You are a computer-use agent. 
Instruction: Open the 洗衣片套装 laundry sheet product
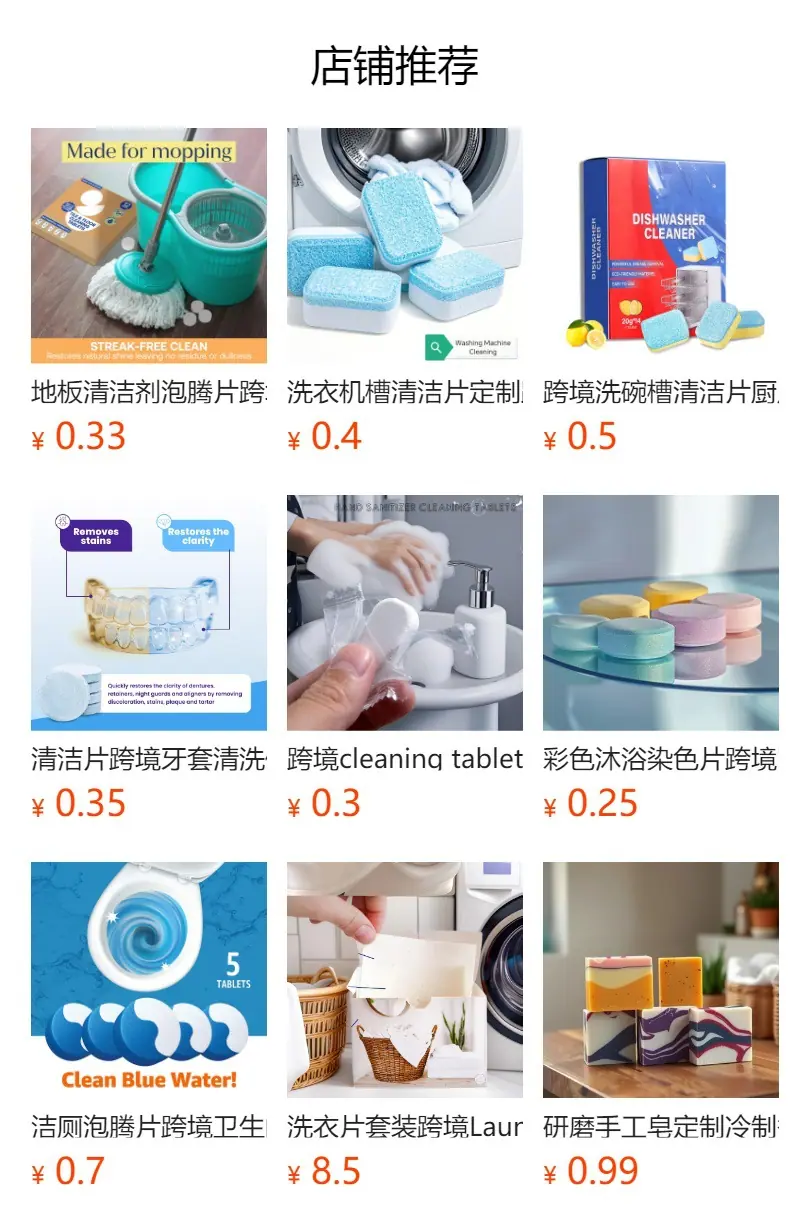pos(405,1025)
